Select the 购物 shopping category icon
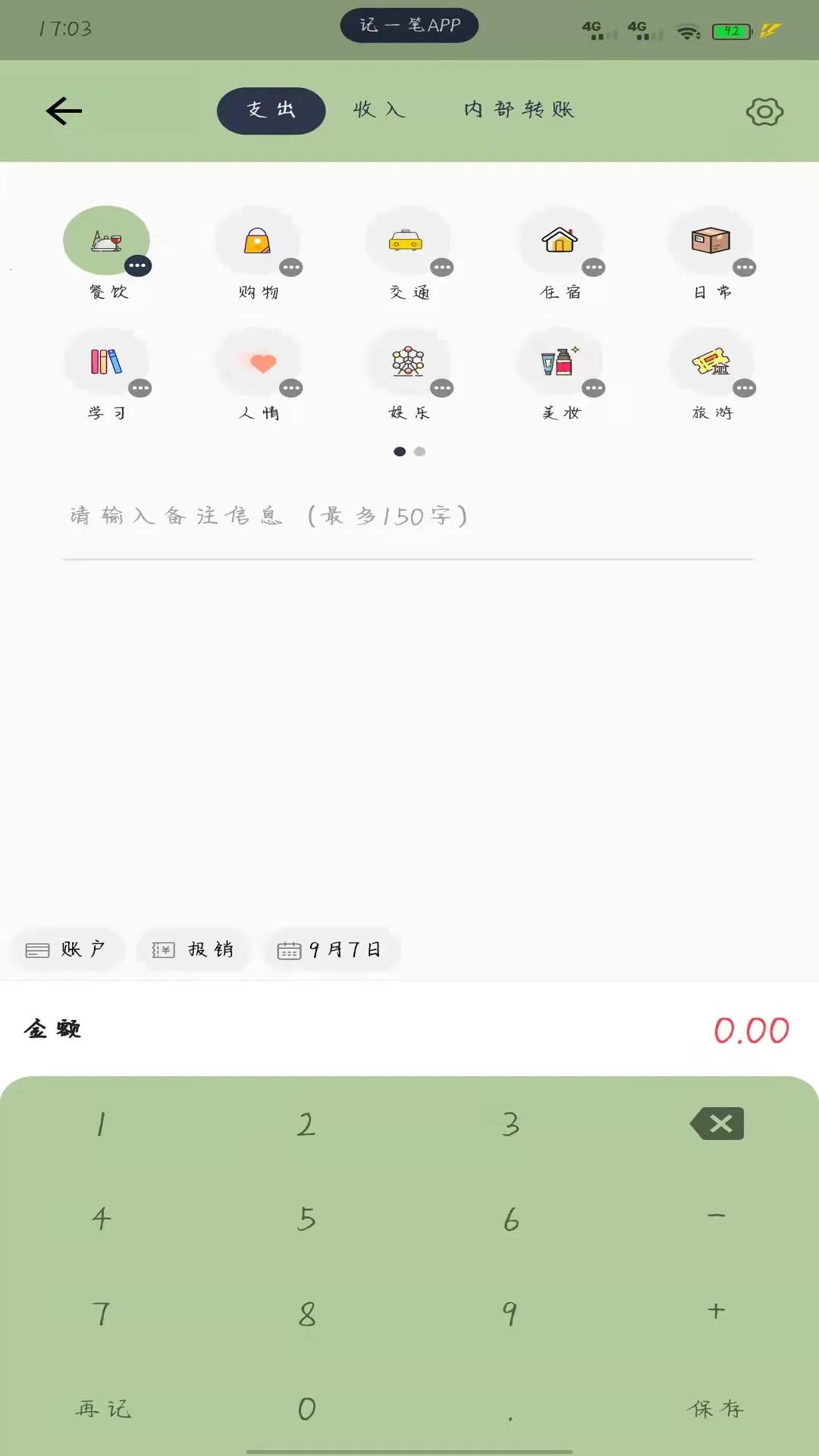The height and width of the screenshot is (1456, 819). coord(258,240)
